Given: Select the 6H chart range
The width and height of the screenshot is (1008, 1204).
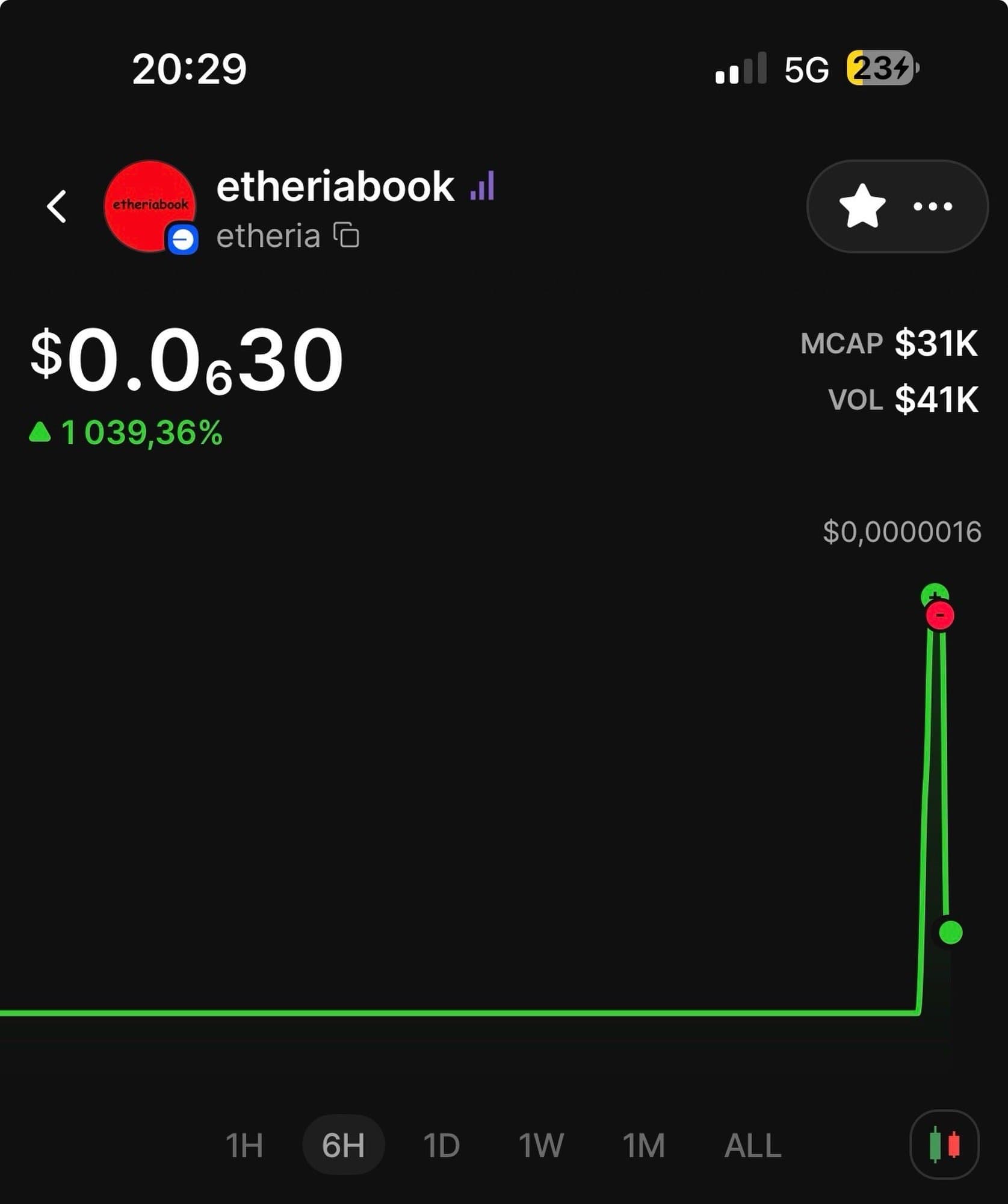Looking at the screenshot, I should (x=343, y=1145).
